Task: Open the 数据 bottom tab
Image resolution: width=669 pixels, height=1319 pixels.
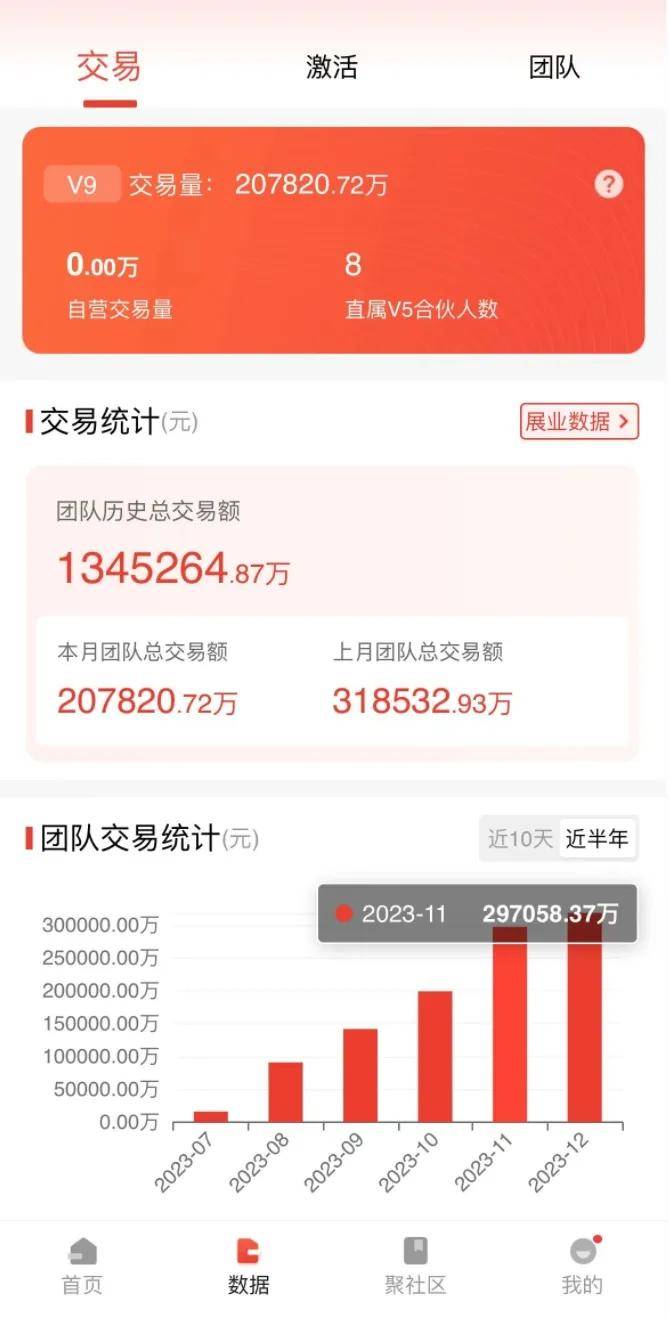Action: tap(248, 1265)
